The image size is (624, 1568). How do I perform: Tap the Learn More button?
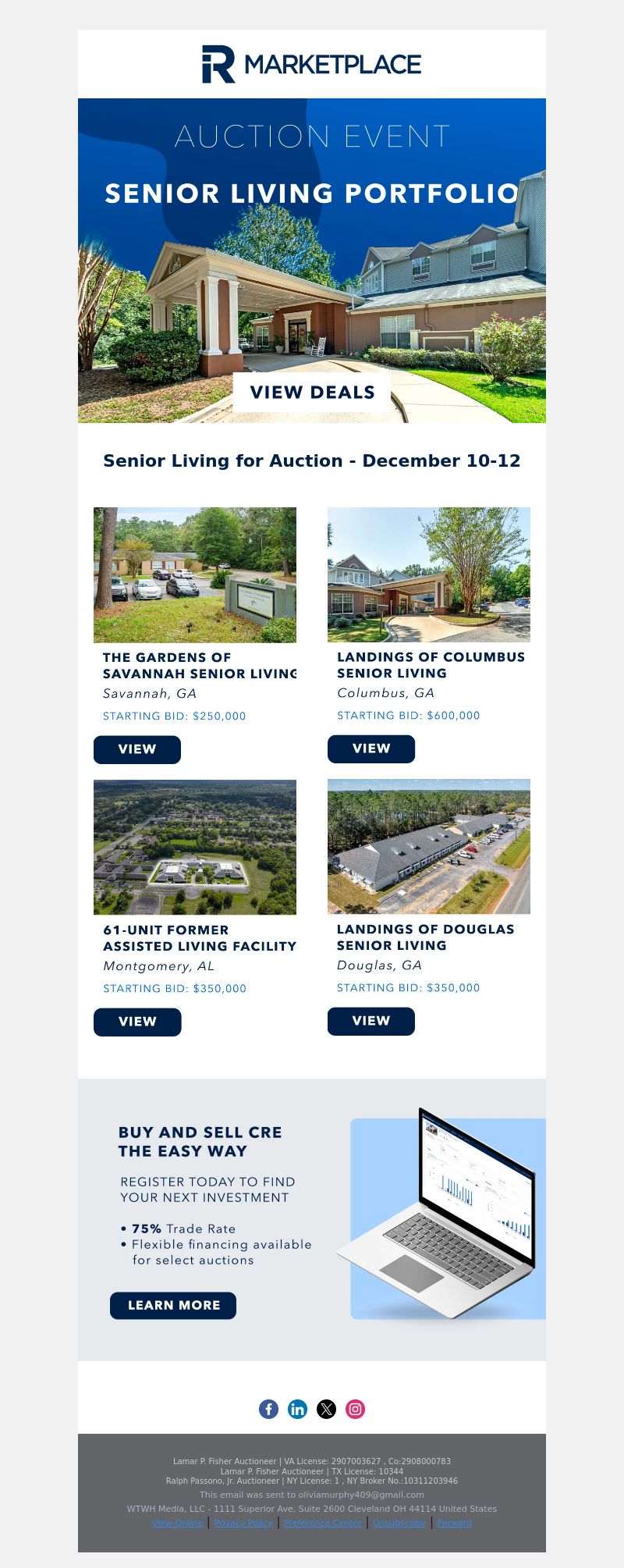(x=173, y=1305)
